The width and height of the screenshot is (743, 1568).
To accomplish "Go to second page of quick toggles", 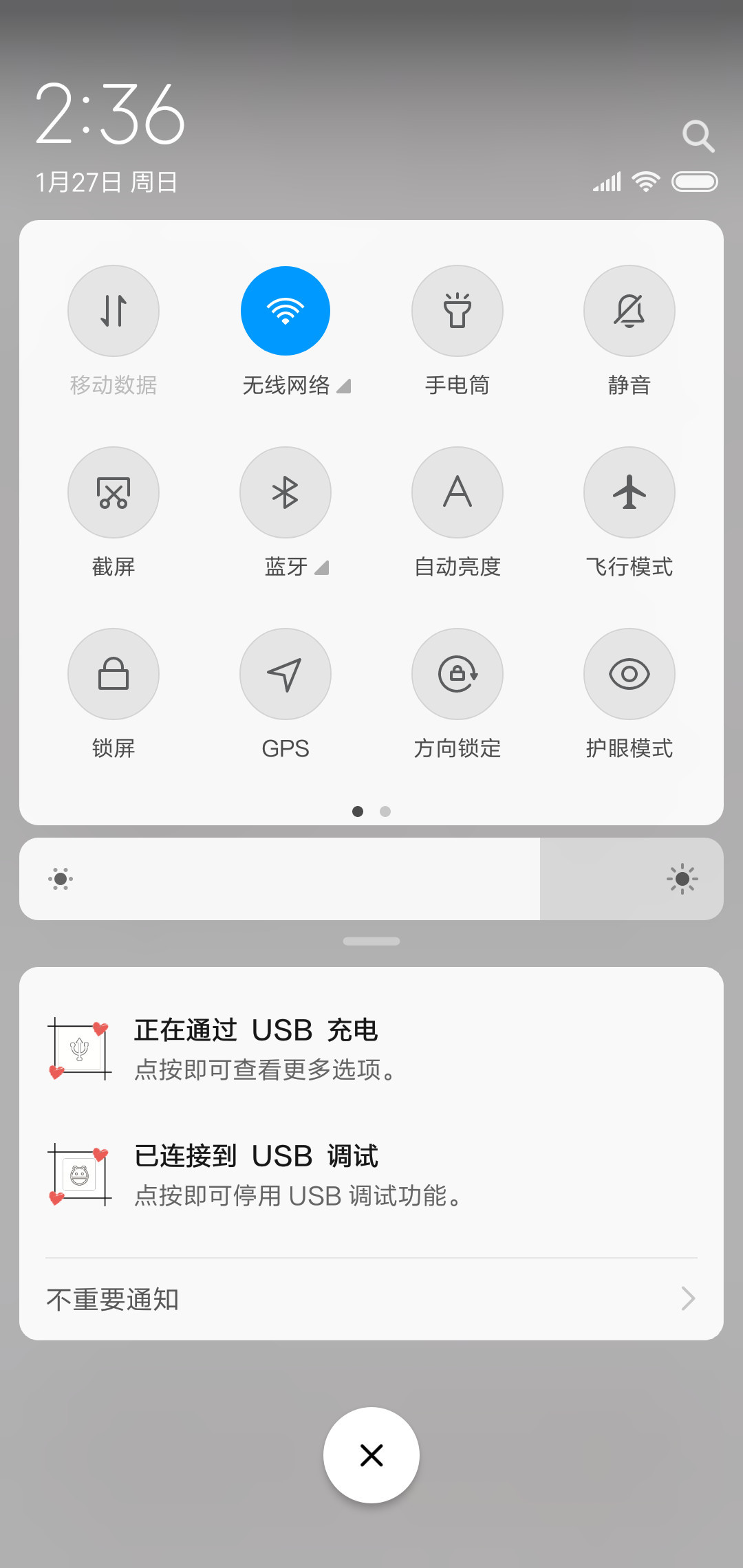I will [385, 812].
